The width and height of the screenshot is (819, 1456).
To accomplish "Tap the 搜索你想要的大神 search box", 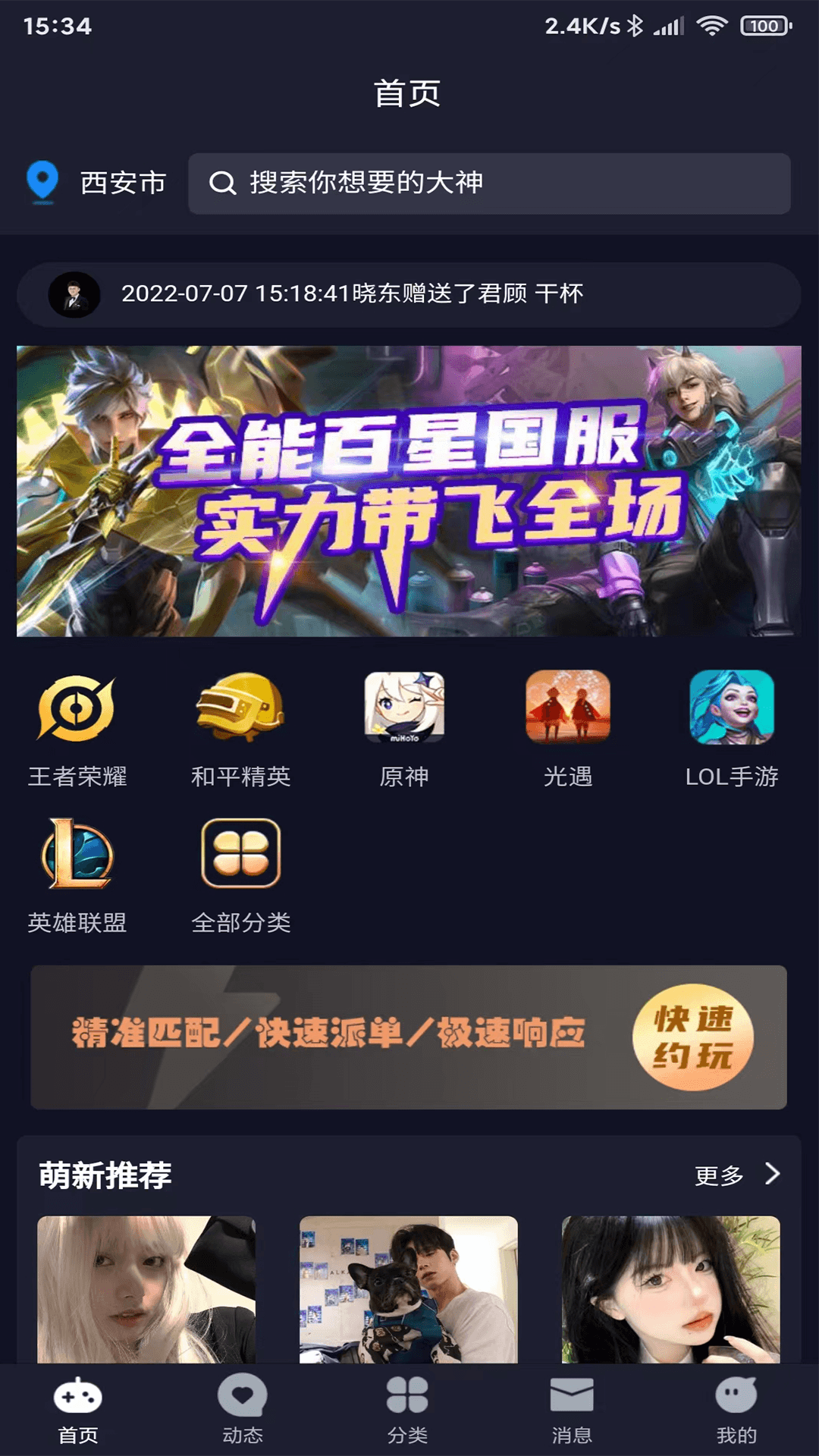I will pyautogui.click(x=489, y=183).
